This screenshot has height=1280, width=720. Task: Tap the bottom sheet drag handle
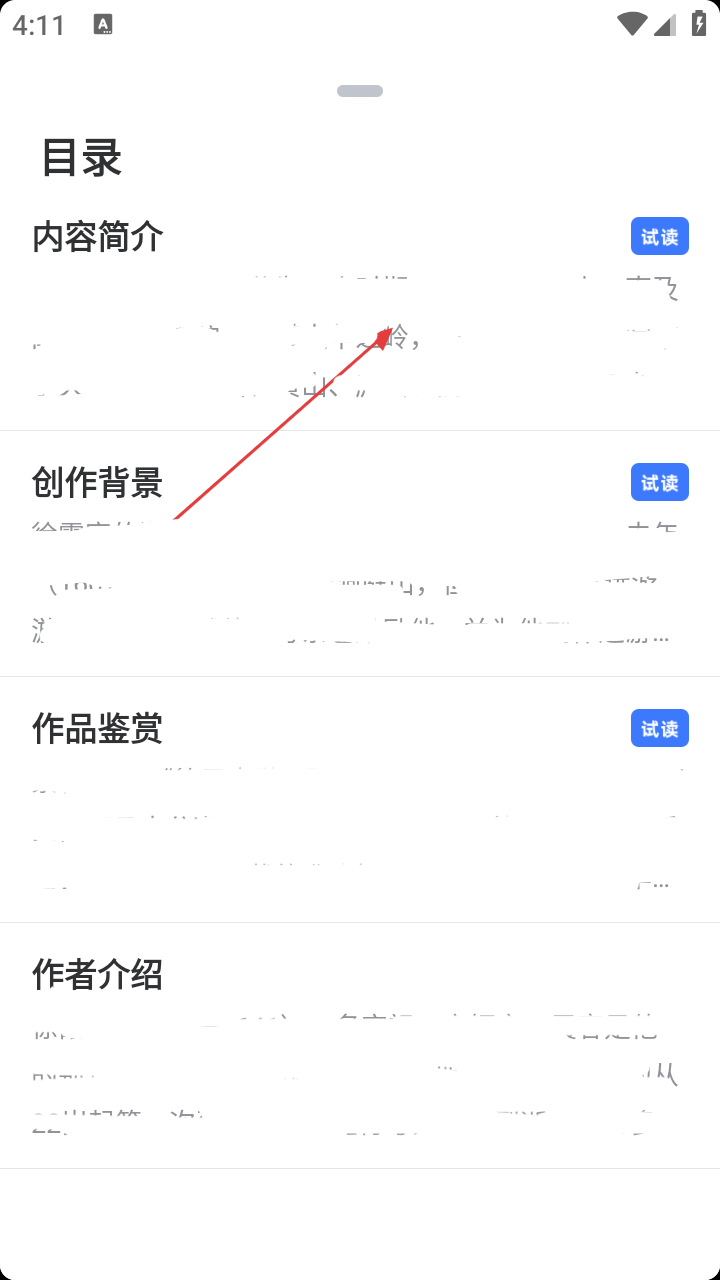pyautogui.click(x=360, y=91)
